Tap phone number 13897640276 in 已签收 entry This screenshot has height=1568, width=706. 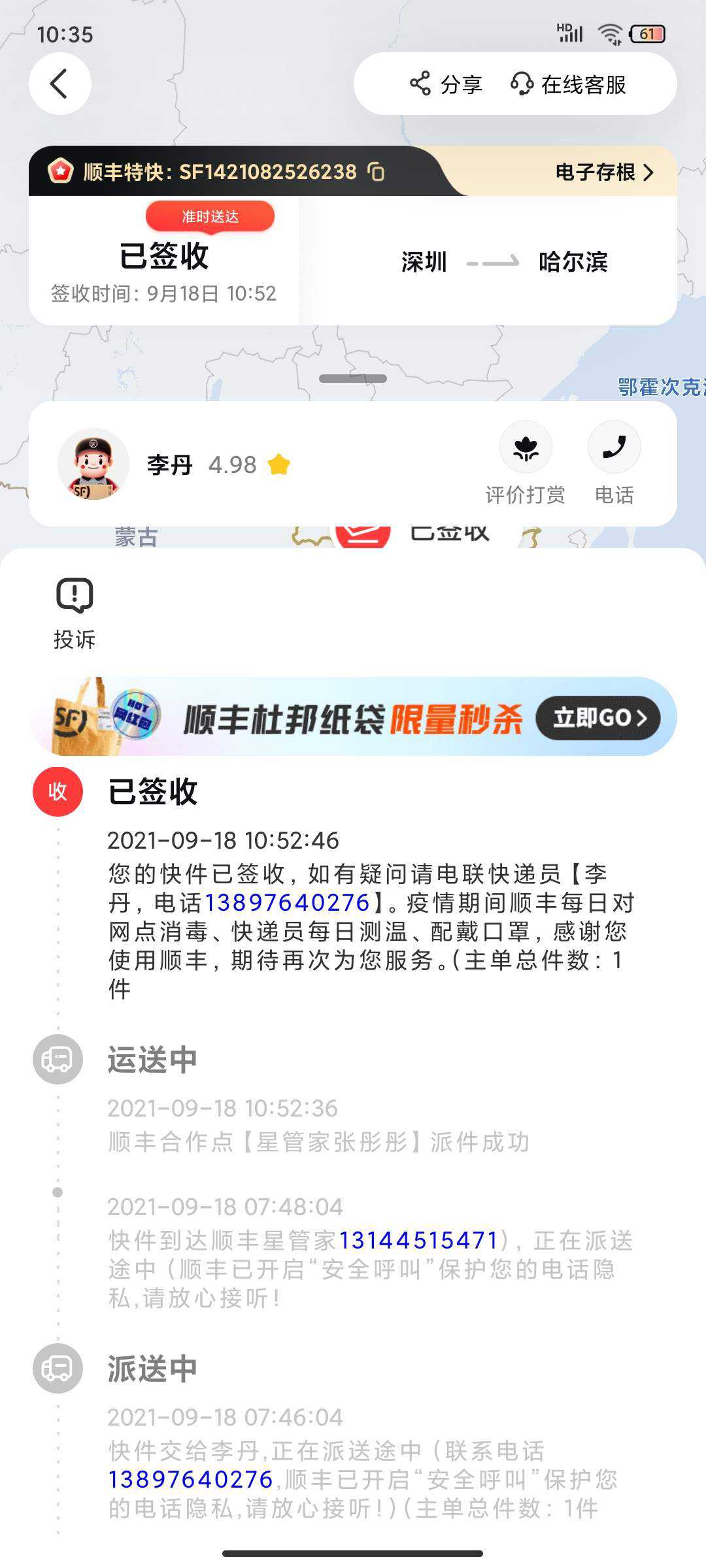tap(288, 903)
